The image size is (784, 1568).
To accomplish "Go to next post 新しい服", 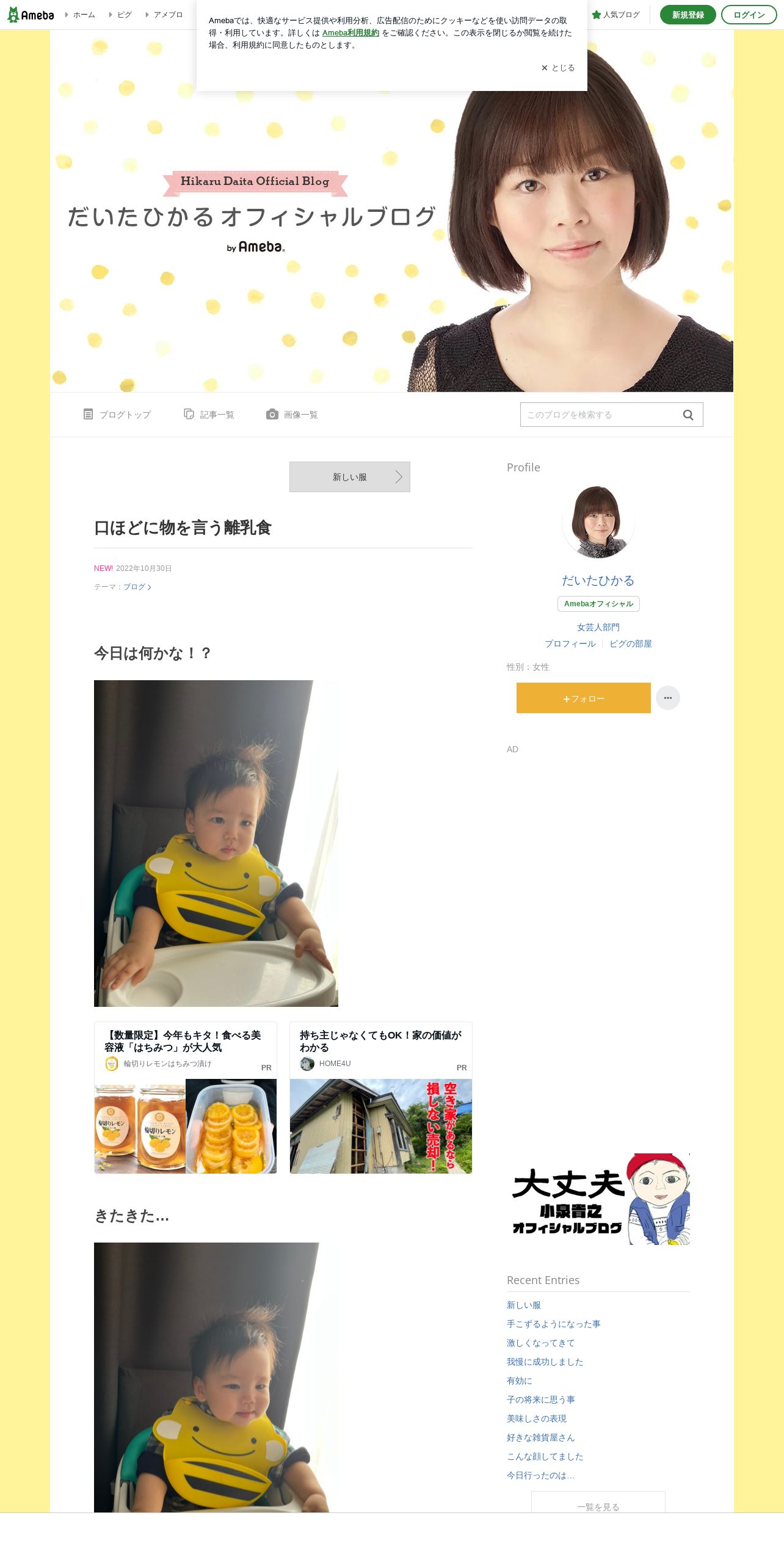I will 350,477.
